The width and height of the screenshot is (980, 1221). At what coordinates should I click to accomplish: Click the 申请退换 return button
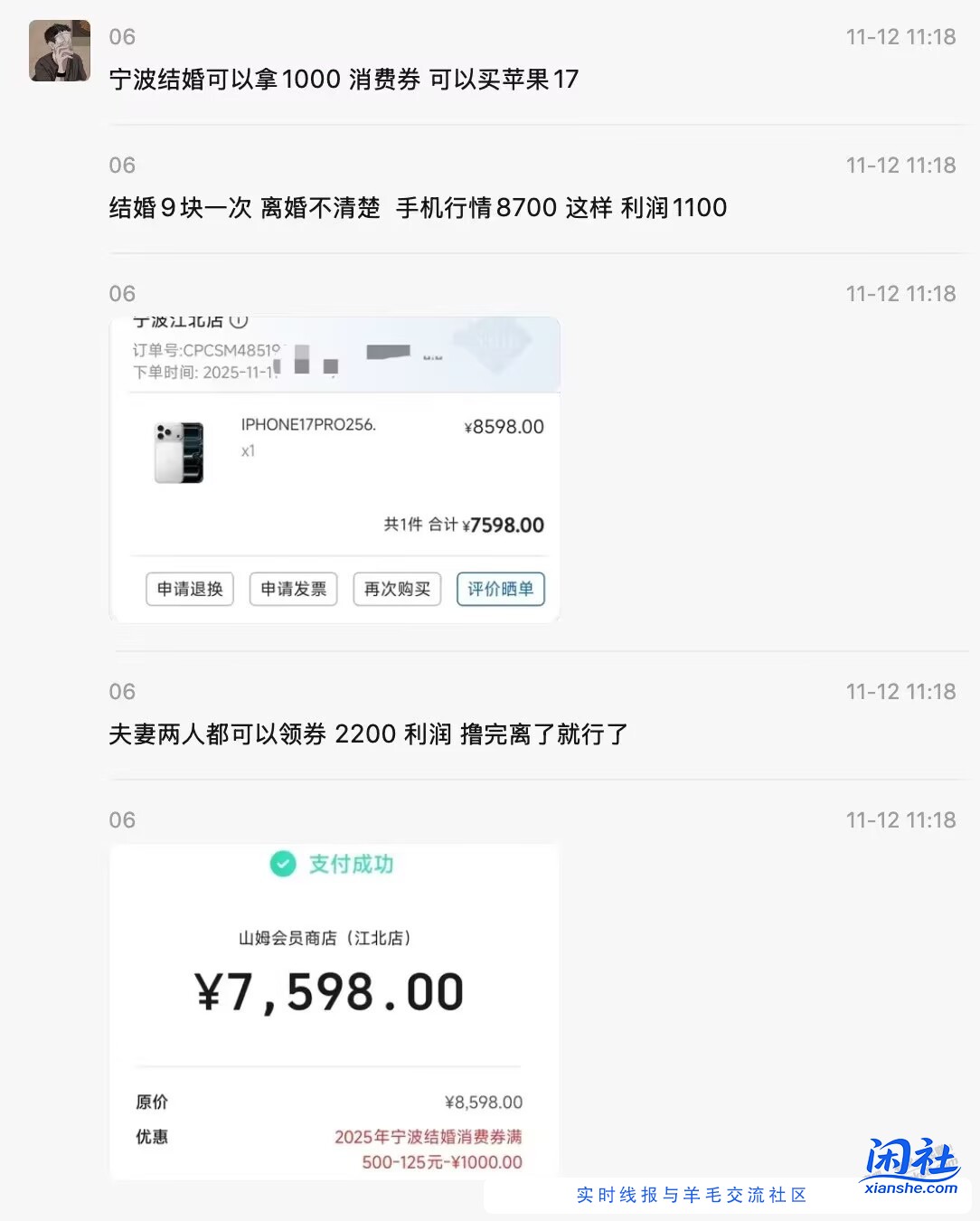coord(189,589)
